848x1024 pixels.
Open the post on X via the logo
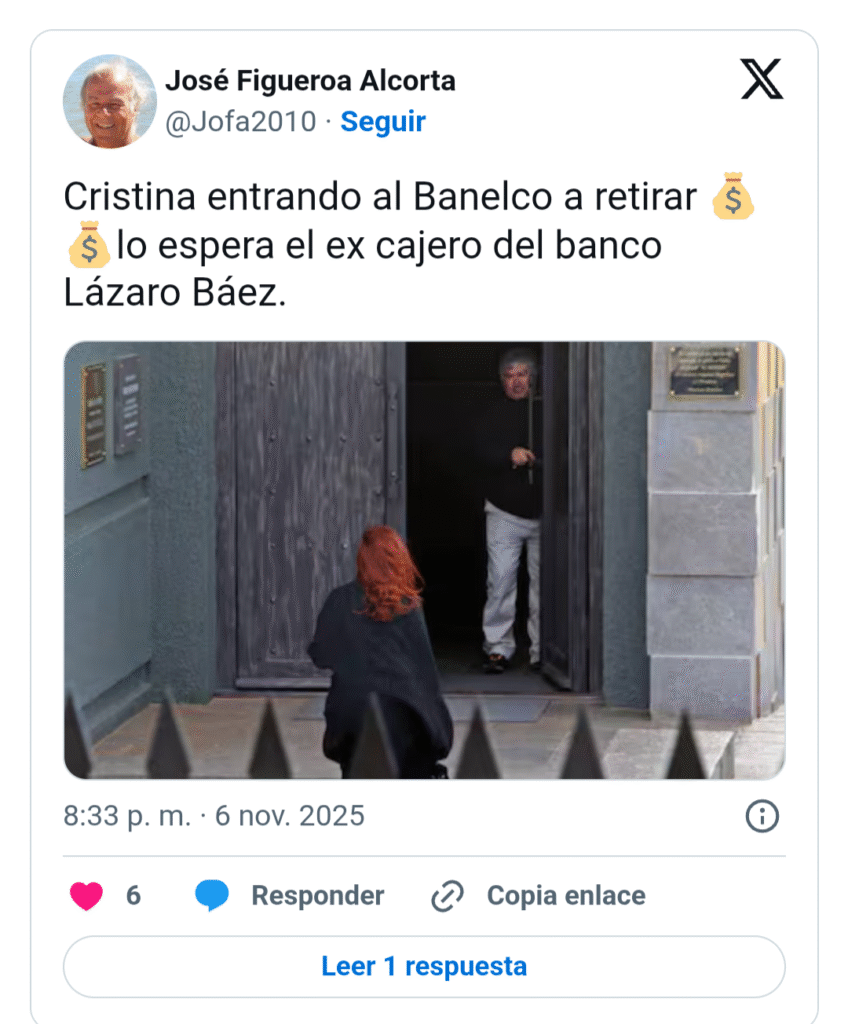pyautogui.click(x=762, y=80)
